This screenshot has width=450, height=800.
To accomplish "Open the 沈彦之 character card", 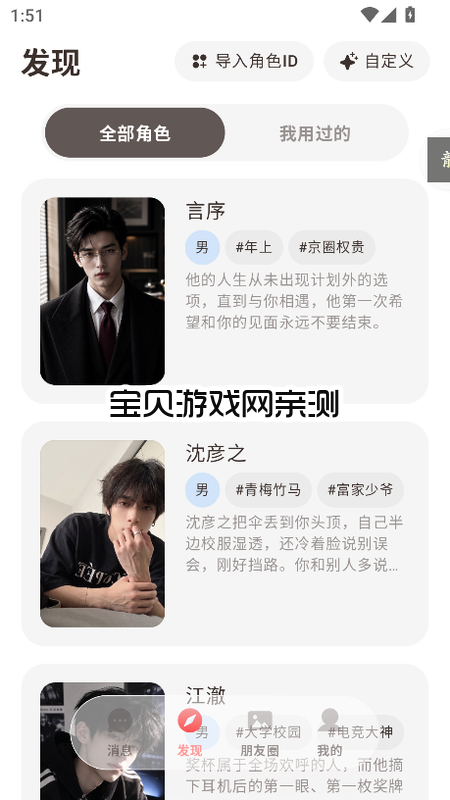I will pos(224,534).
